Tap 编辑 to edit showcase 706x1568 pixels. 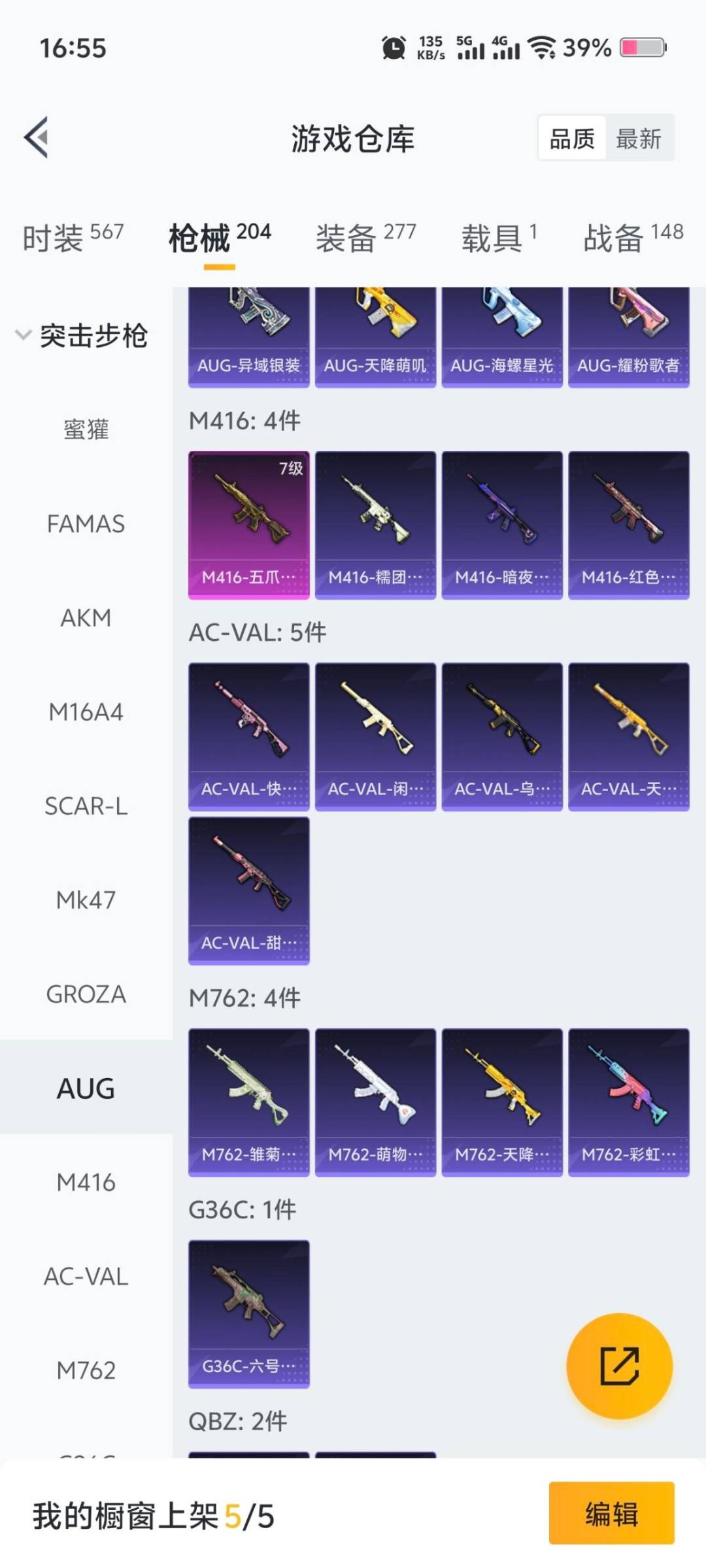click(611, 1514)
